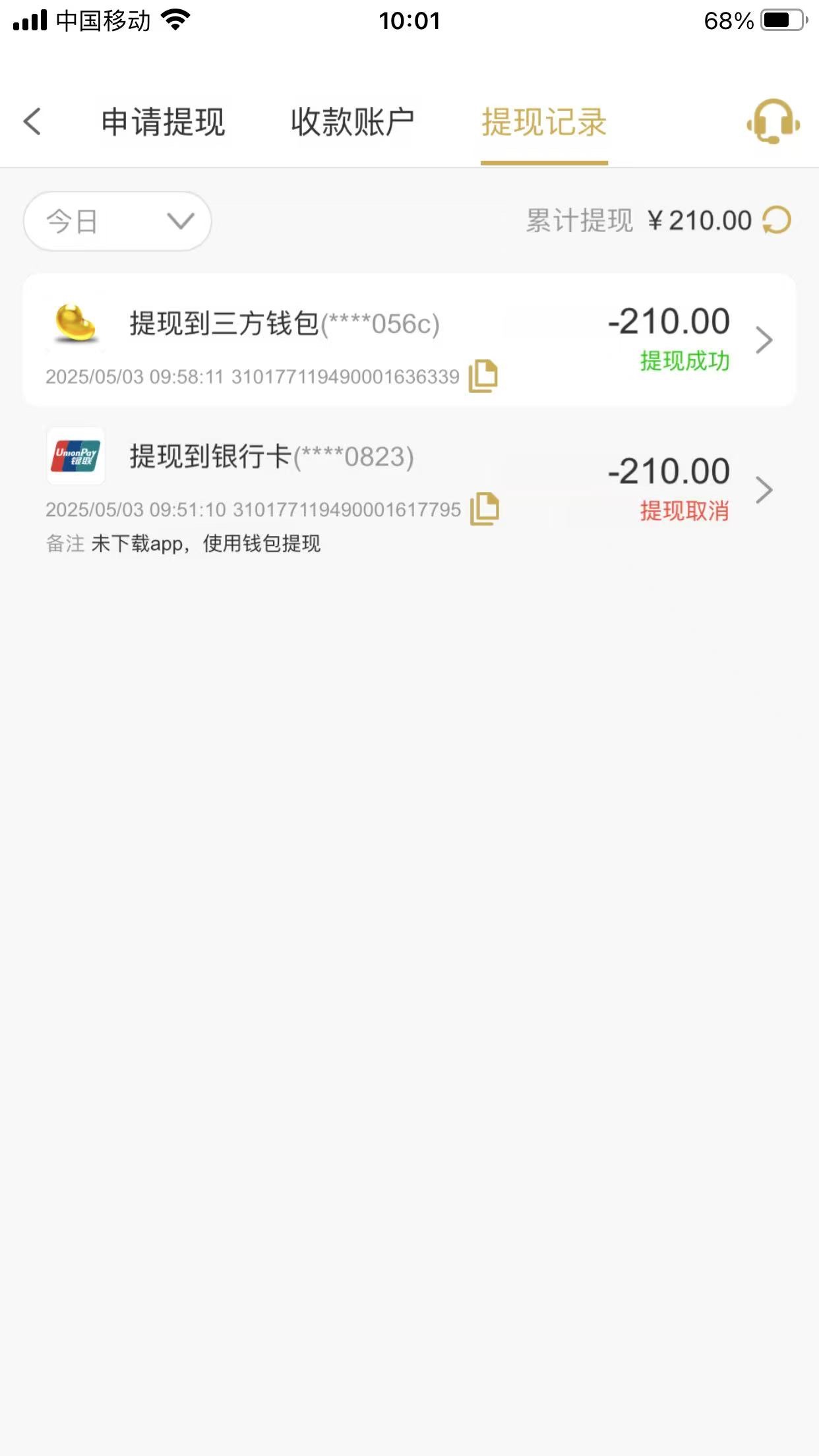Copy order number ending in 1617795
Screen dimensions: 819x1456
pos(485,509)
